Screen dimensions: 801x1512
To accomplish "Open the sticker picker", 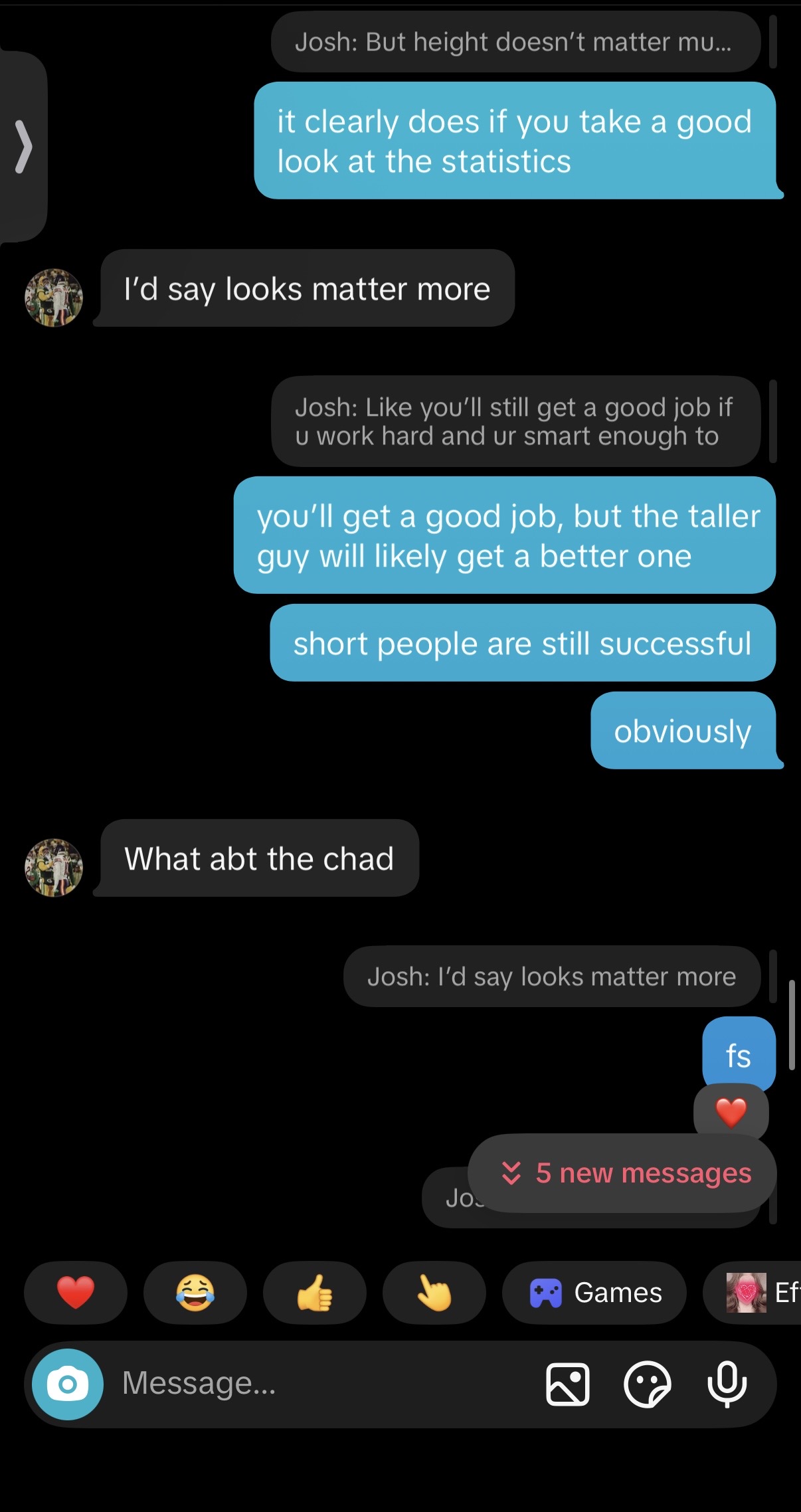I will pyautogui.click(x=647, y=1384).
